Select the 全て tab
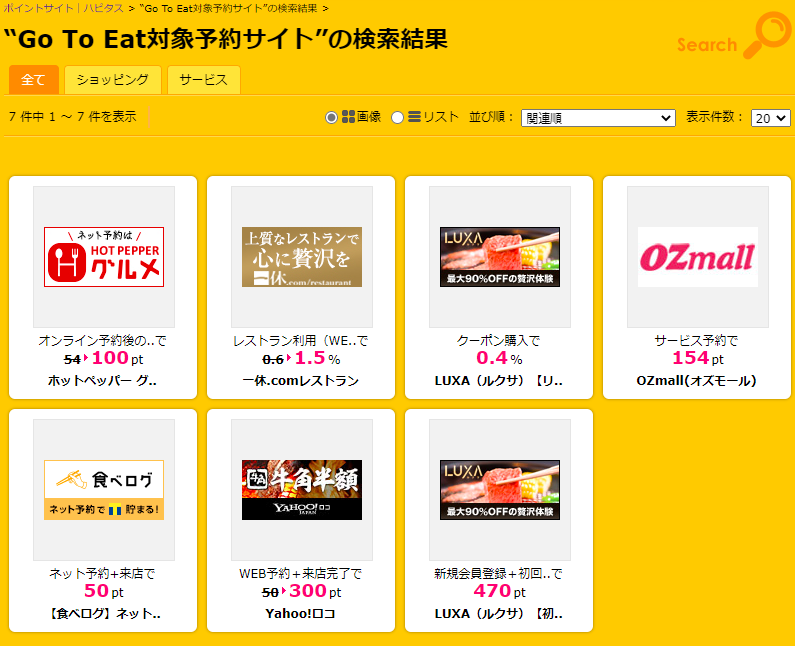 [32, 80]
